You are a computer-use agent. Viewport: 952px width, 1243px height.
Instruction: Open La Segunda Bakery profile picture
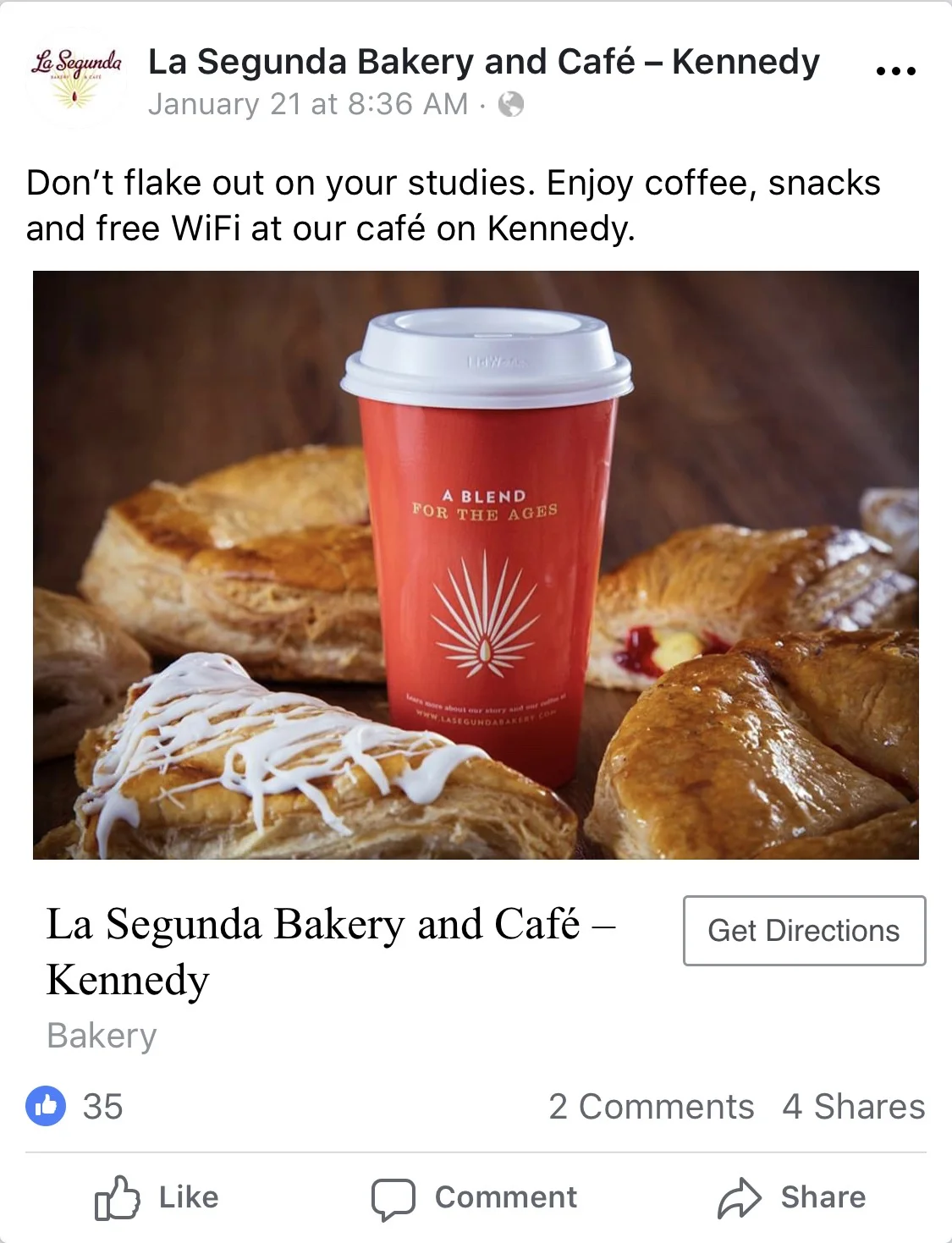click(x=76, y=78)
